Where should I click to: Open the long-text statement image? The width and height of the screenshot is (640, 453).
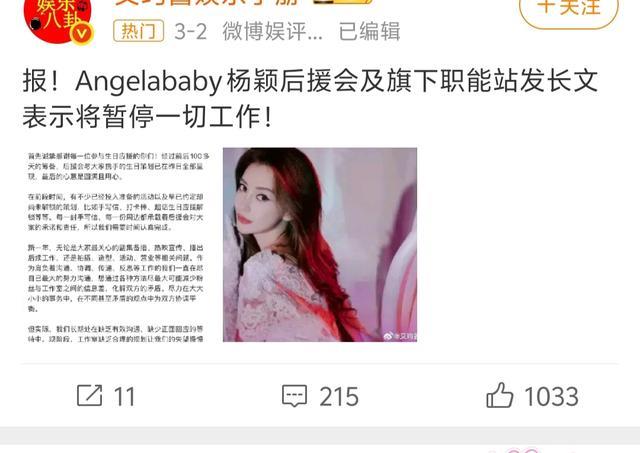117,244
